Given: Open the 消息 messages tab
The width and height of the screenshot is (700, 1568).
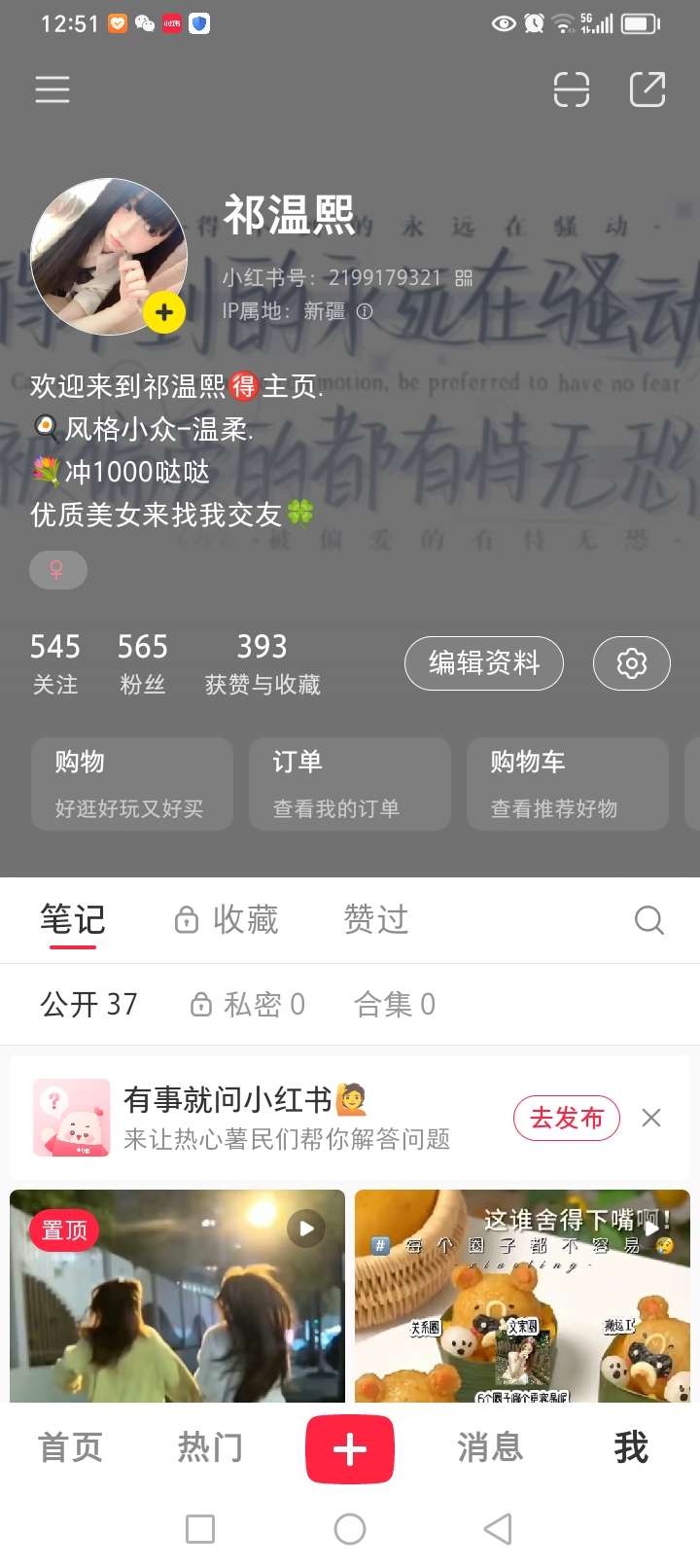Looking at the screenshot, I should click(x=490, y=1447).
